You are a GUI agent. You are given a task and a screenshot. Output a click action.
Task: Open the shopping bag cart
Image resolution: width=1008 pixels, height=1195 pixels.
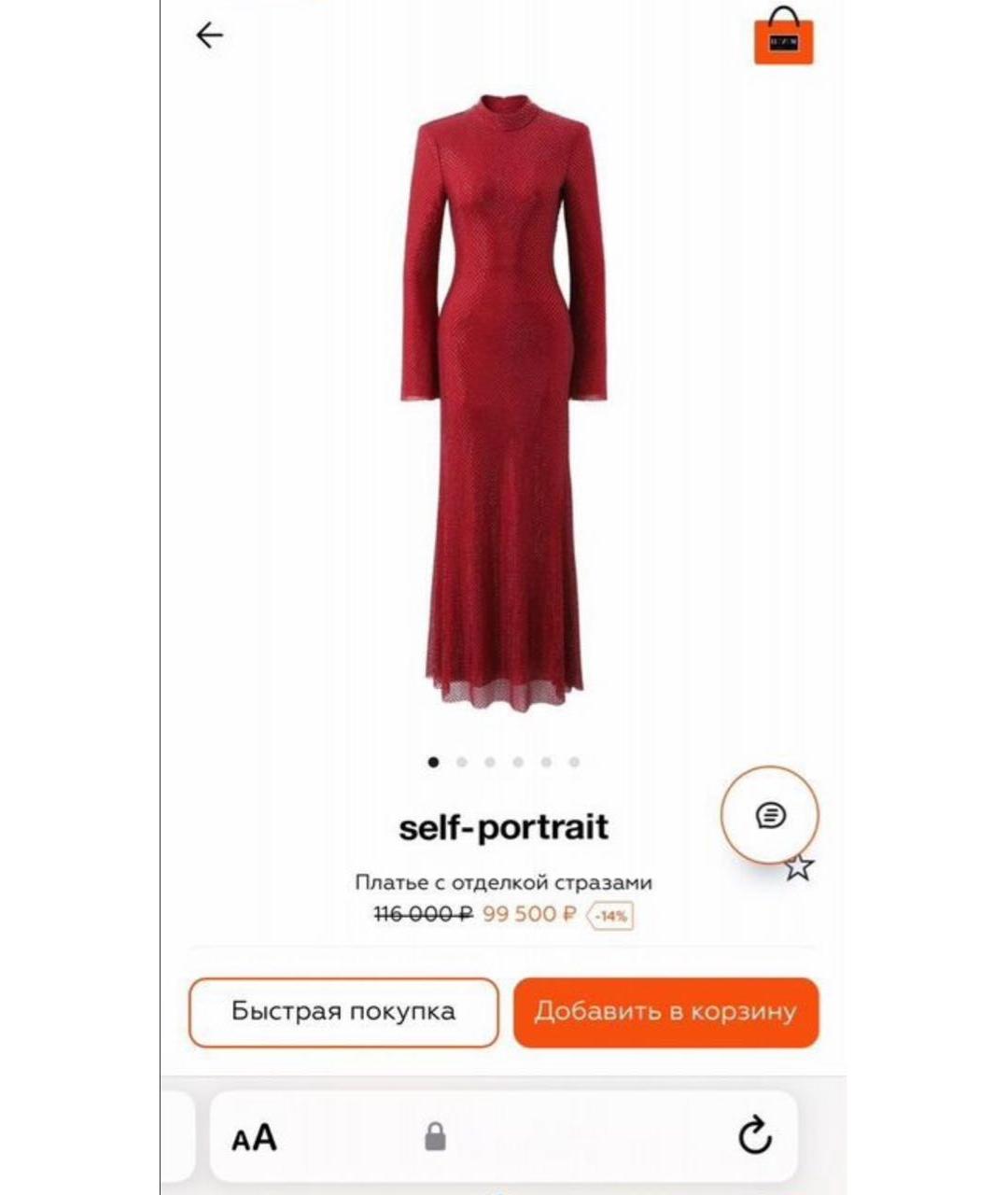pyautogui.click(x=783, y=36)
